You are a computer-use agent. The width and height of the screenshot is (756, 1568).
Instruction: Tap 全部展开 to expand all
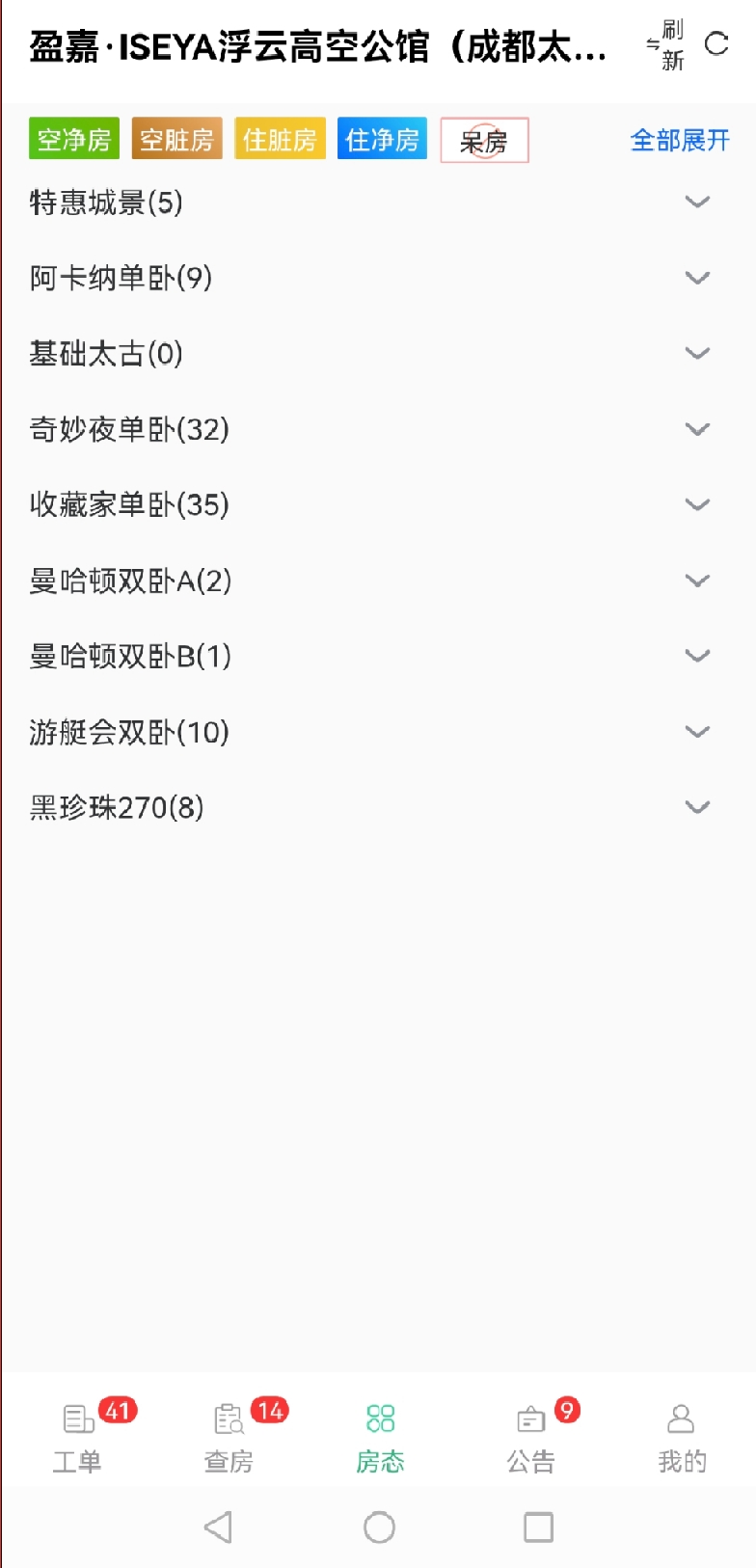coord(680,141)
